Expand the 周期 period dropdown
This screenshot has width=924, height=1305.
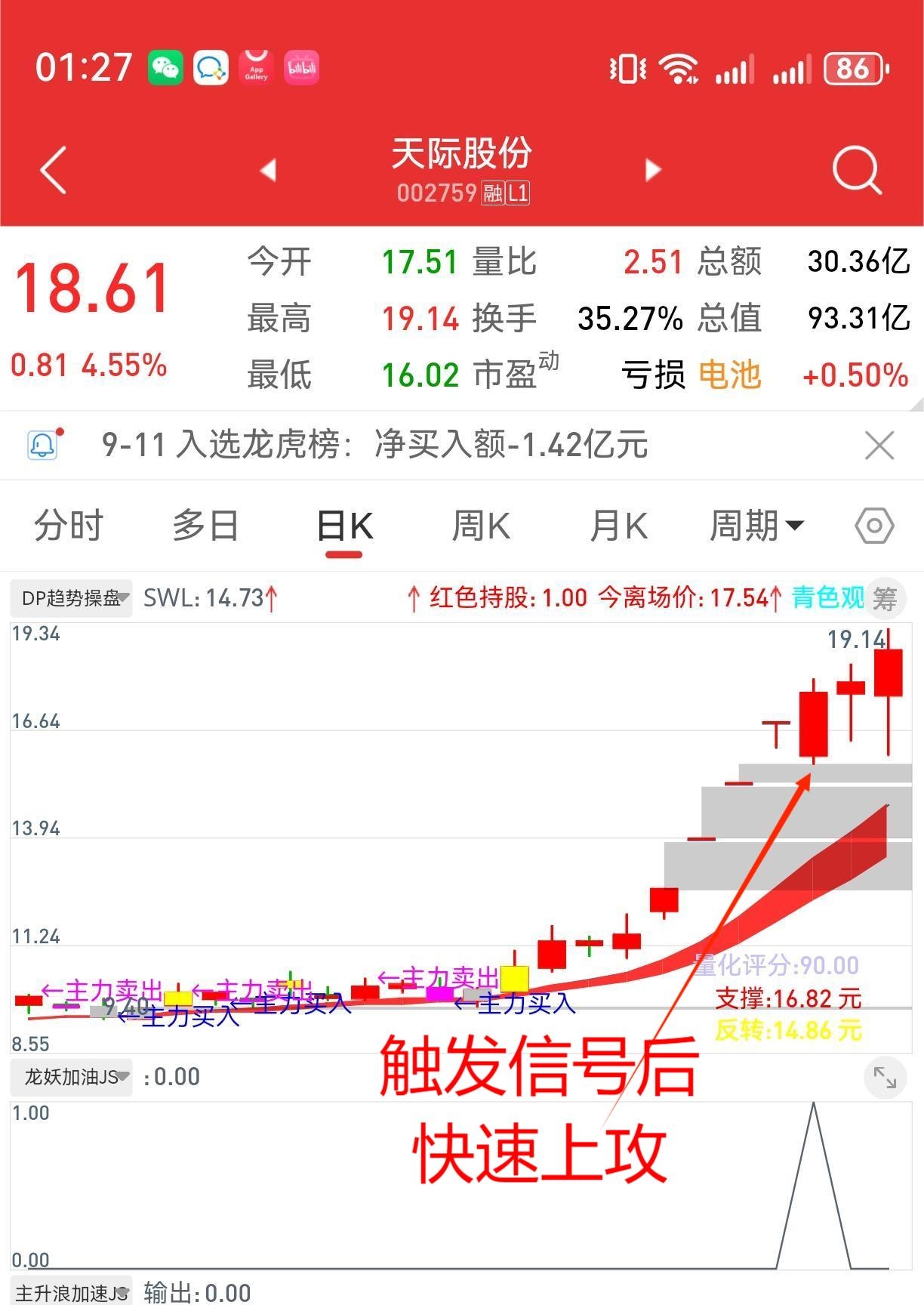pos(756,526)
